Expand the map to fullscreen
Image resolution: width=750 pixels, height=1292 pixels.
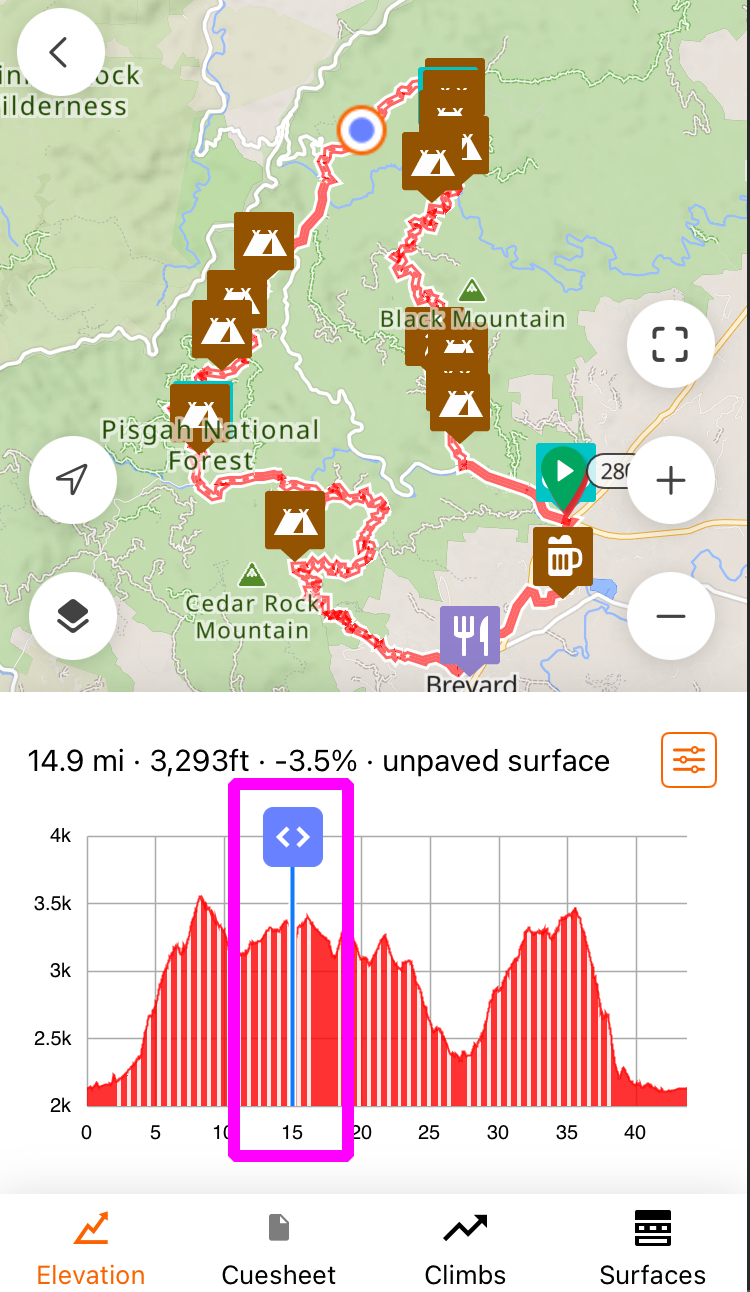(x=670, y=343)
